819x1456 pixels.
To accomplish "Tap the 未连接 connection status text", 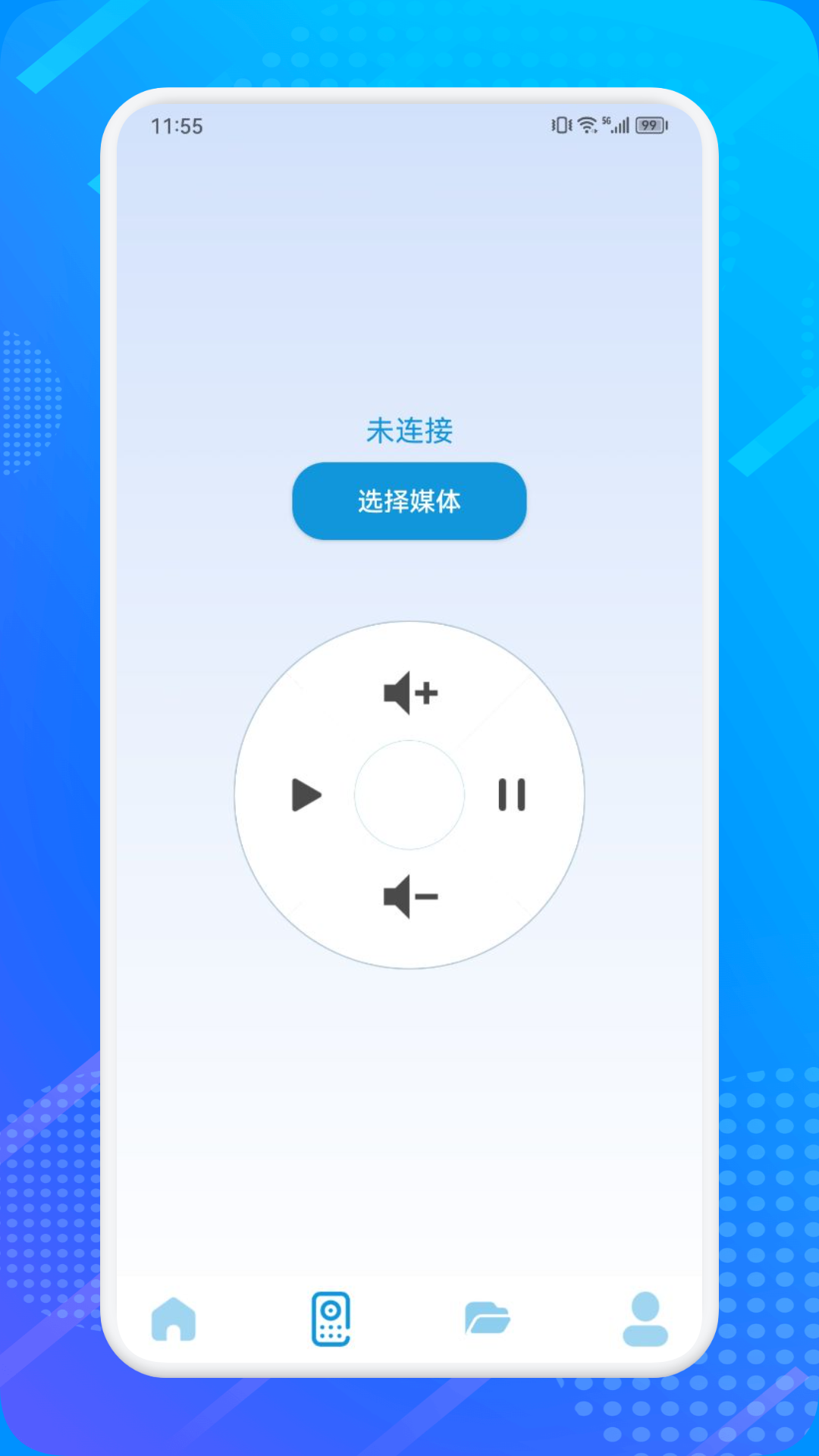I will click(x=409, y=431).
